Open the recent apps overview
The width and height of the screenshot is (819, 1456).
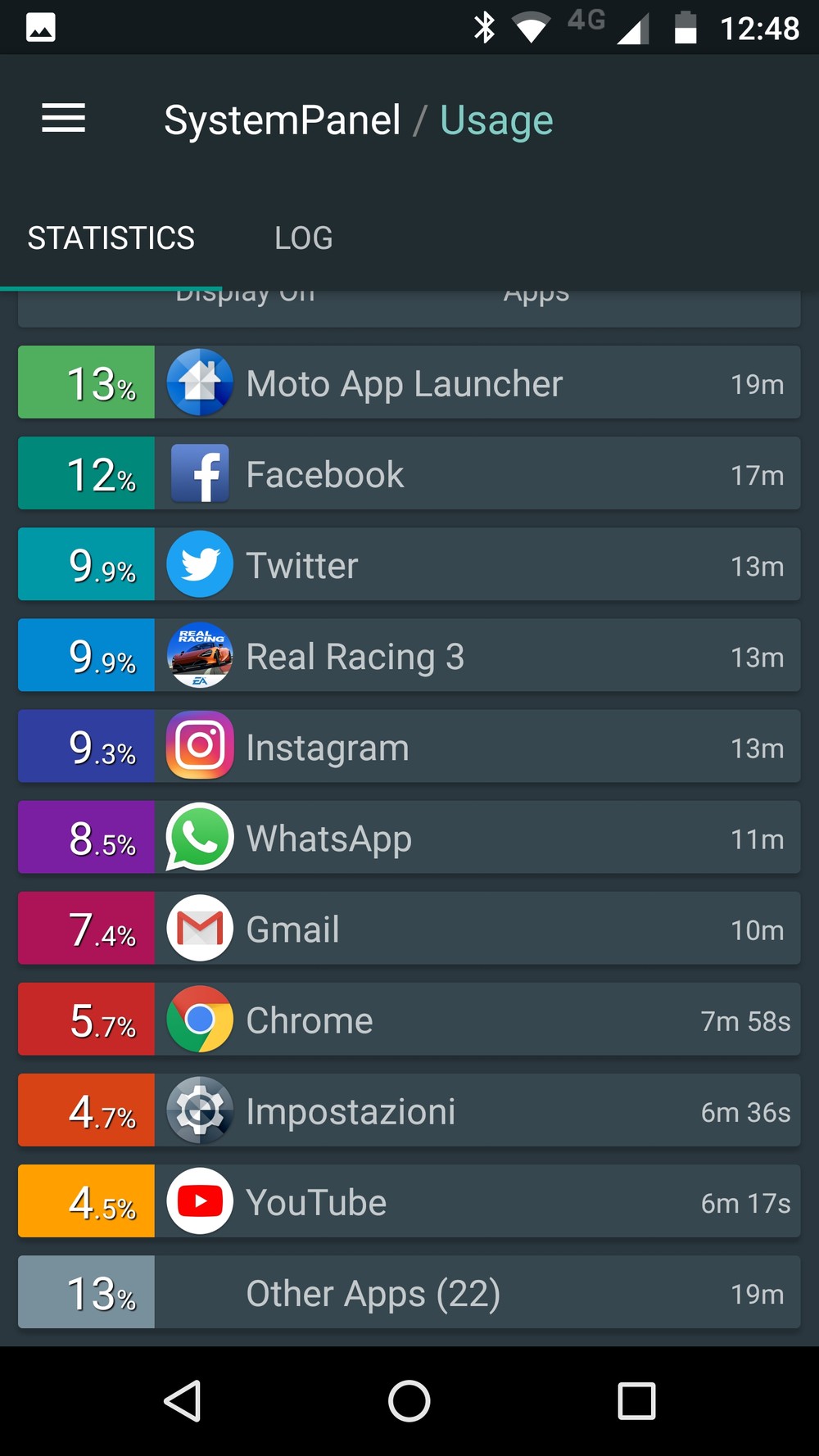tap(636, 1400)
